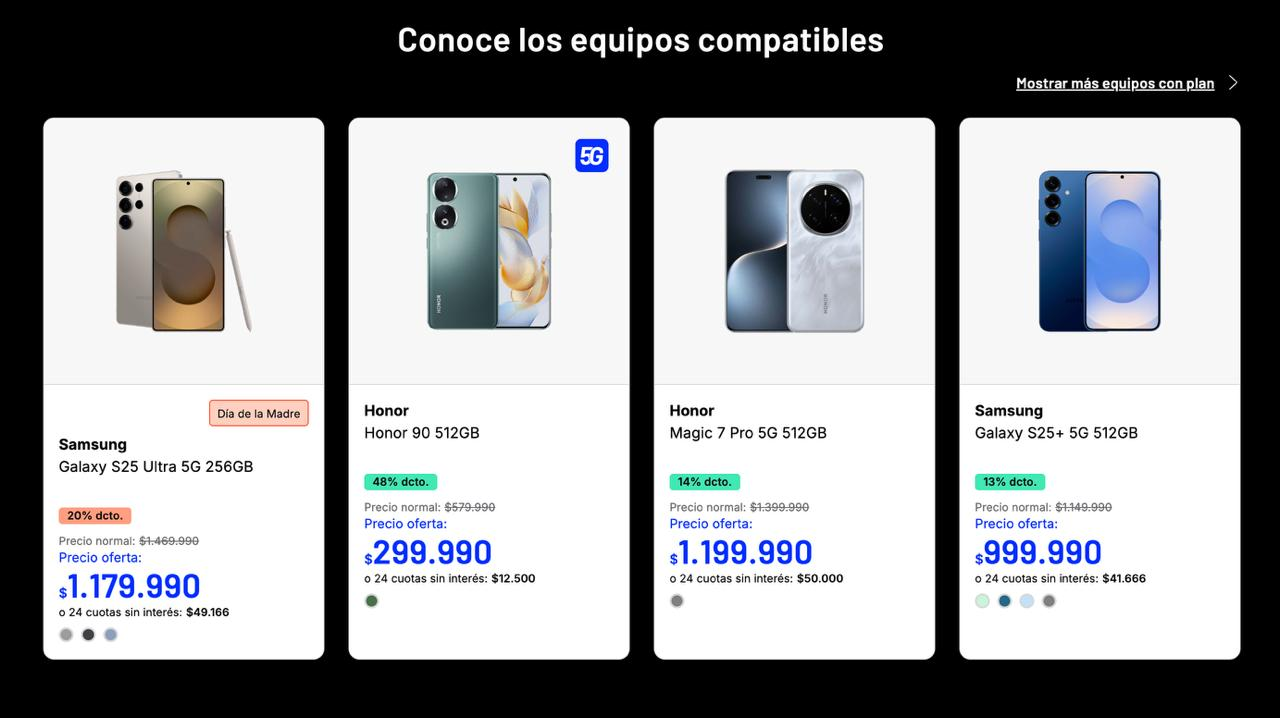This screenshot has height=718, width=1280.
Task: Choose black color for Galaxy S25 Ultra
Action: pyautogui.click(x=88, y=635)
